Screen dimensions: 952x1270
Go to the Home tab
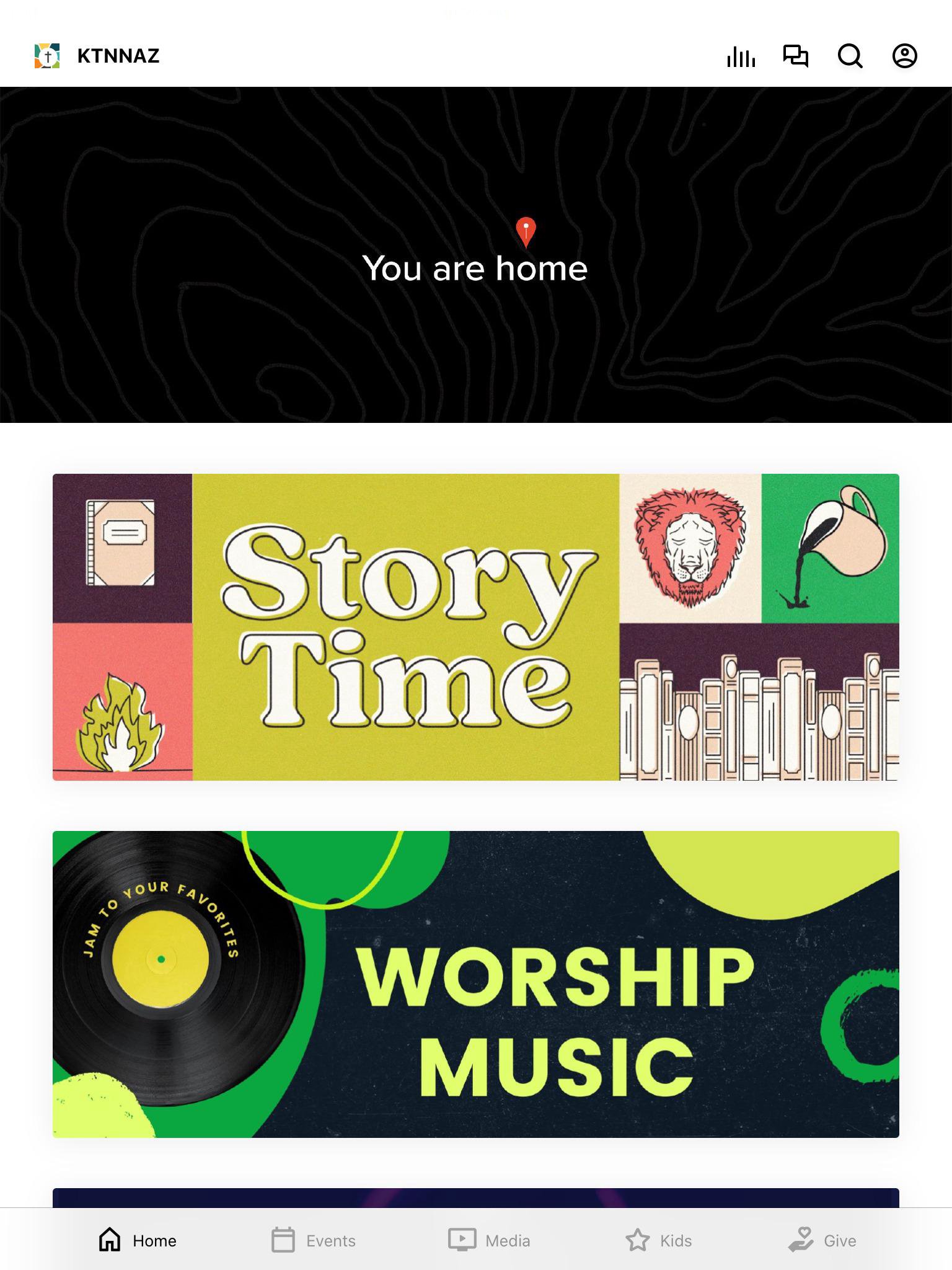(x=138, y=1240)
